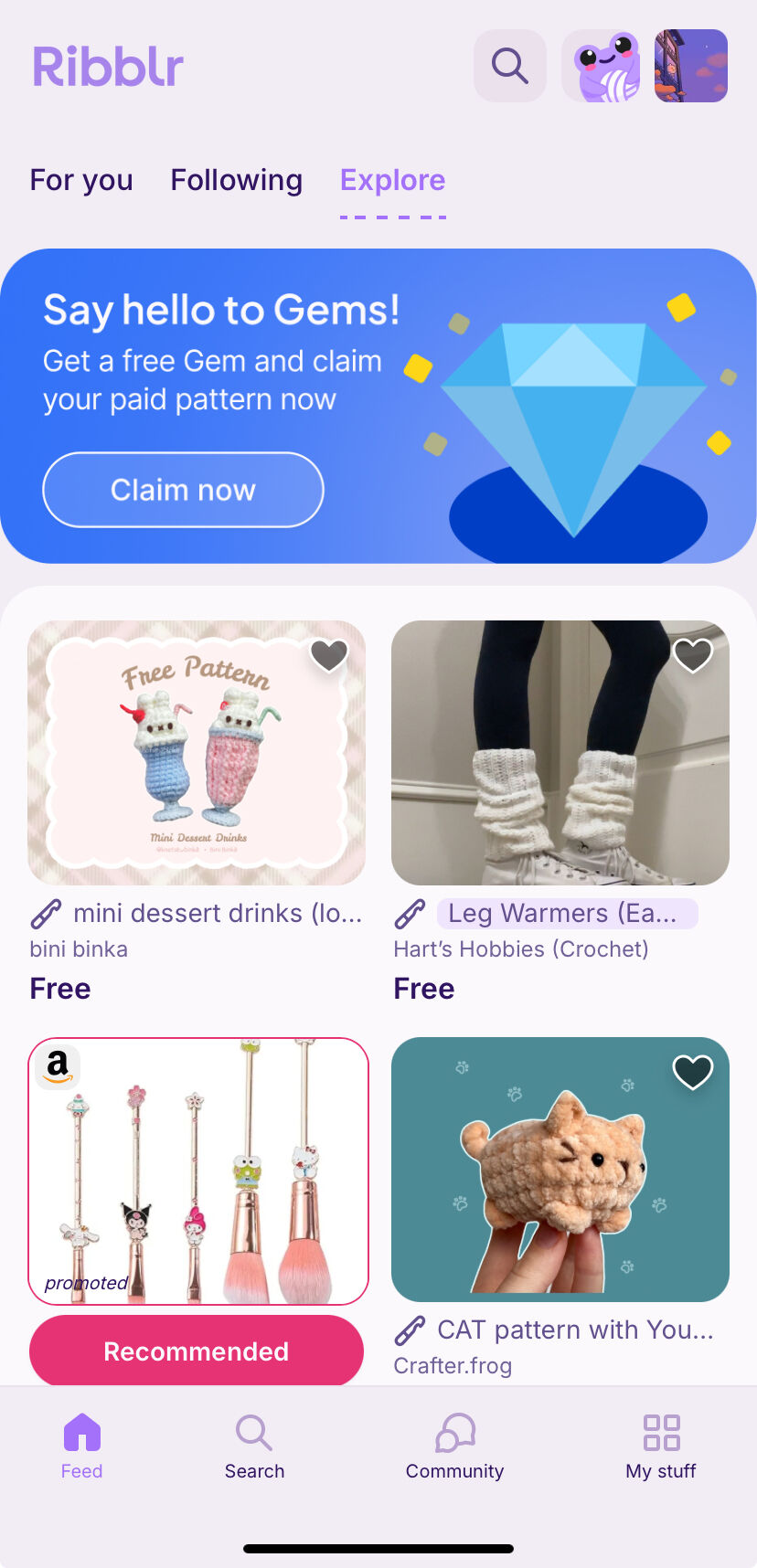Switch to the Following tab
The height and width of the screenshot is (1568, 757).
point(237,180)
